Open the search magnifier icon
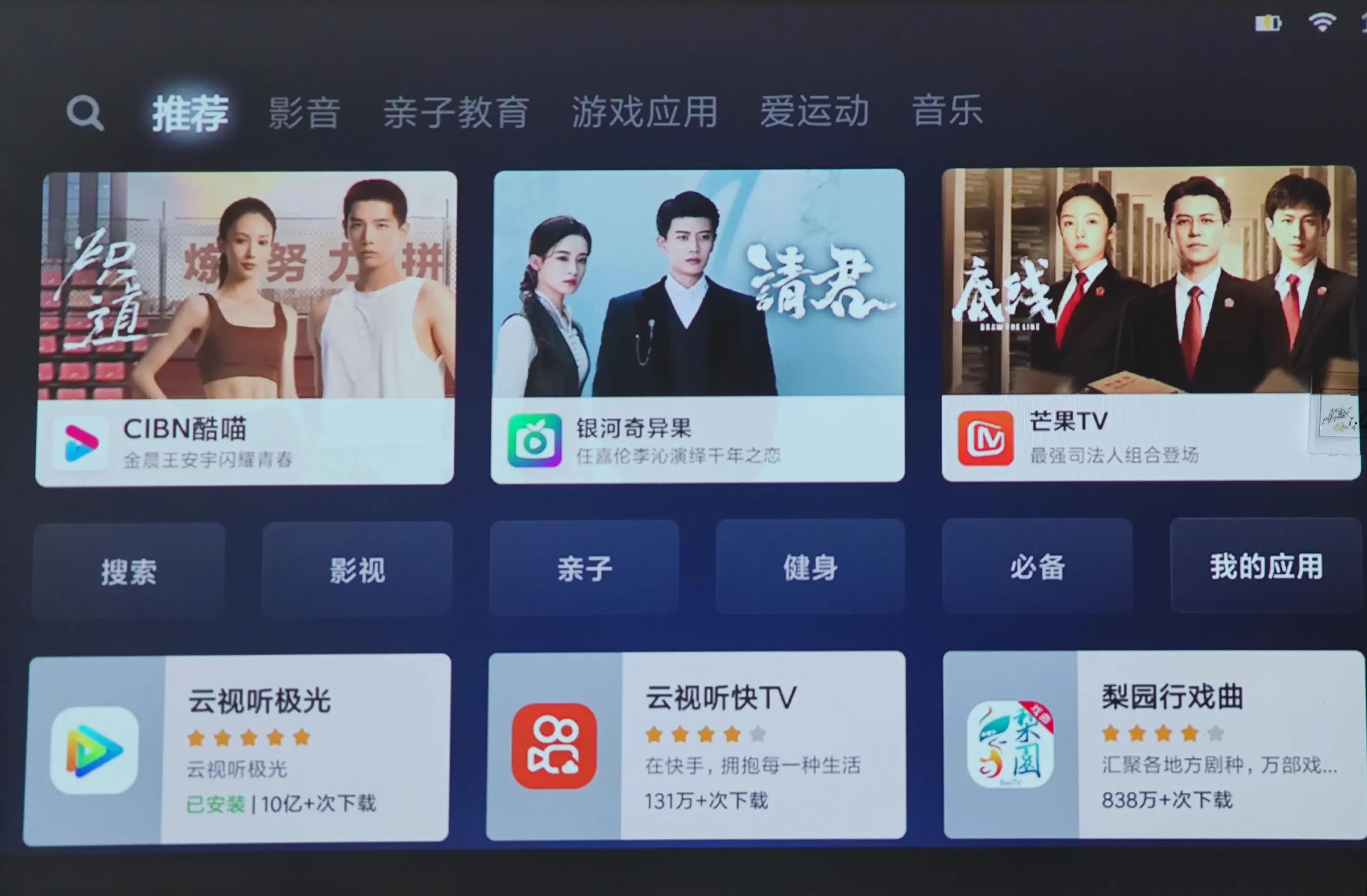This screenshot has width=1367, height=896. [x=85, y=113]
